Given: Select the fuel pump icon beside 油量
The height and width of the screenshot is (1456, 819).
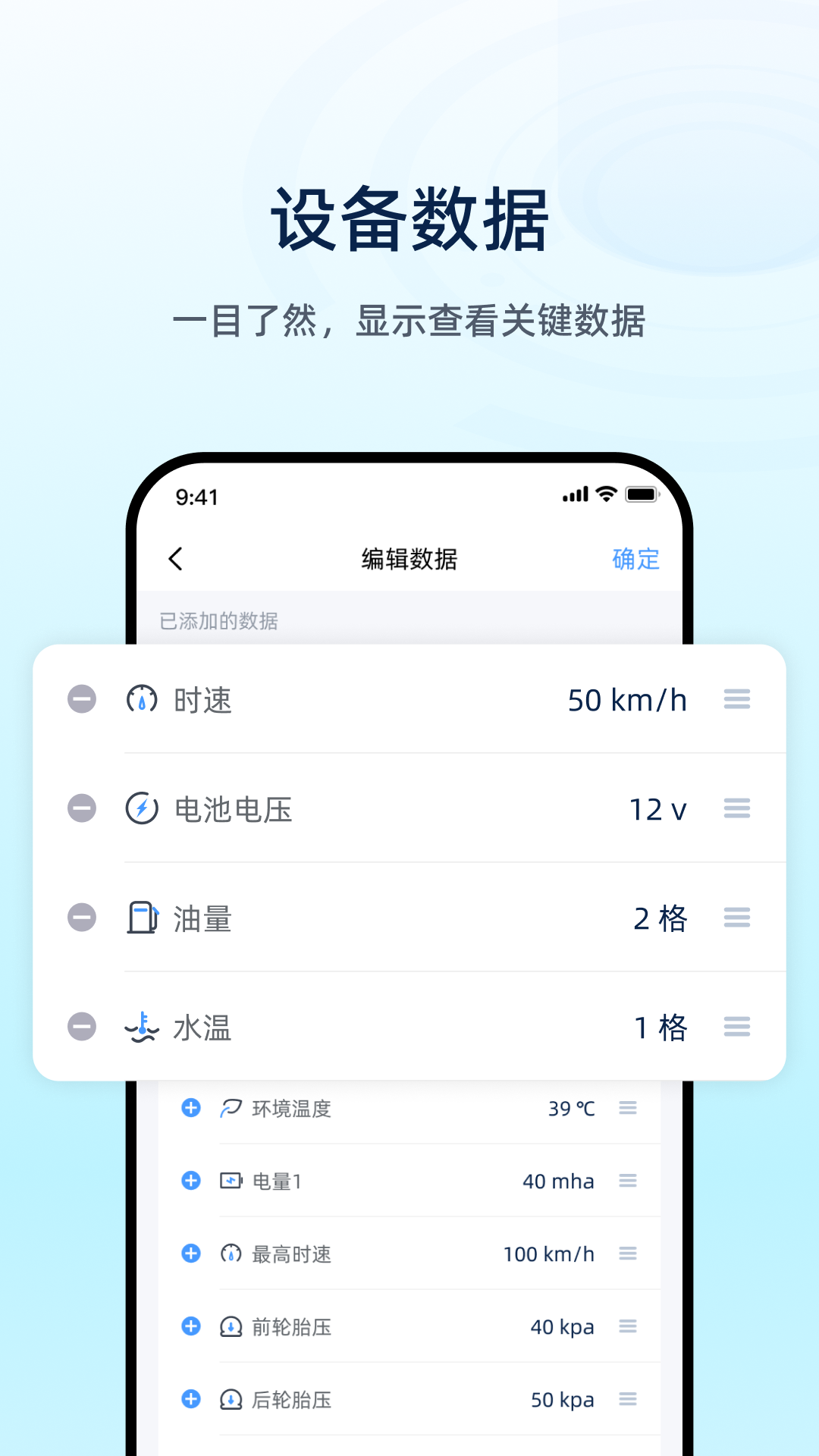Looking at the screenshot, I should click(x=142, y=918).
